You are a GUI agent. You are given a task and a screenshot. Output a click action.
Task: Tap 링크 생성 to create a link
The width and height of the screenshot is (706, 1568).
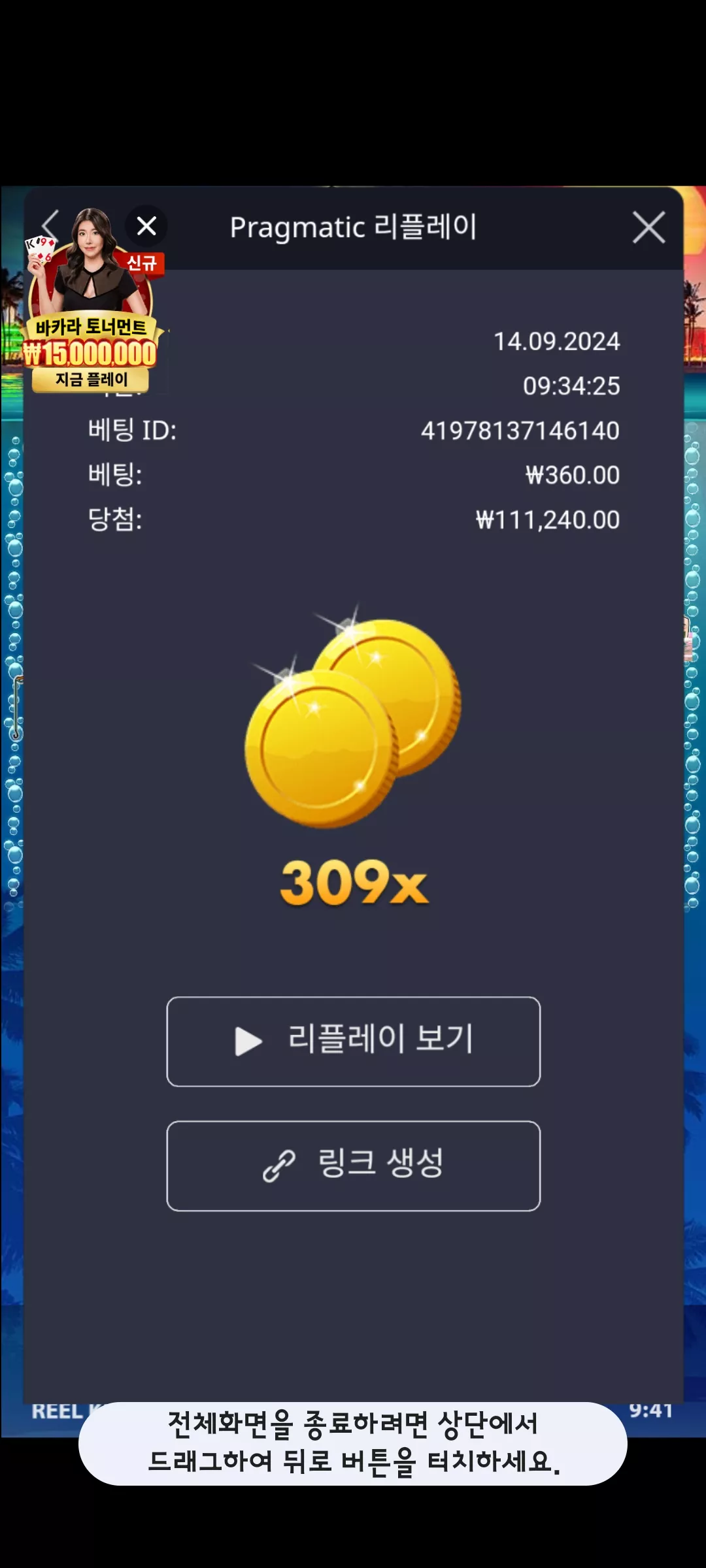tap(353, 1166)
